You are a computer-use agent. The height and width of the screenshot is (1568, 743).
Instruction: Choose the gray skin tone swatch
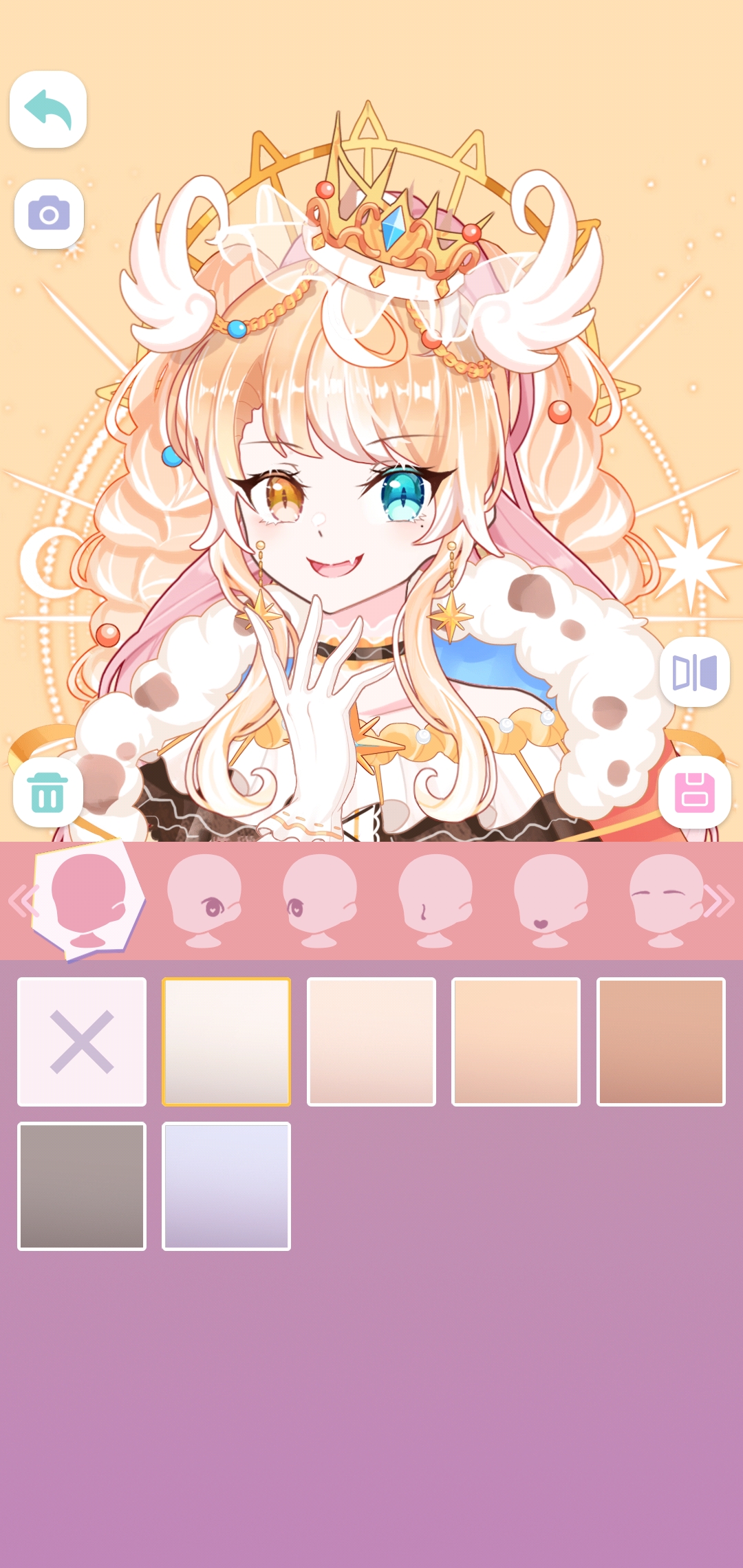(x=82, y=1186)
